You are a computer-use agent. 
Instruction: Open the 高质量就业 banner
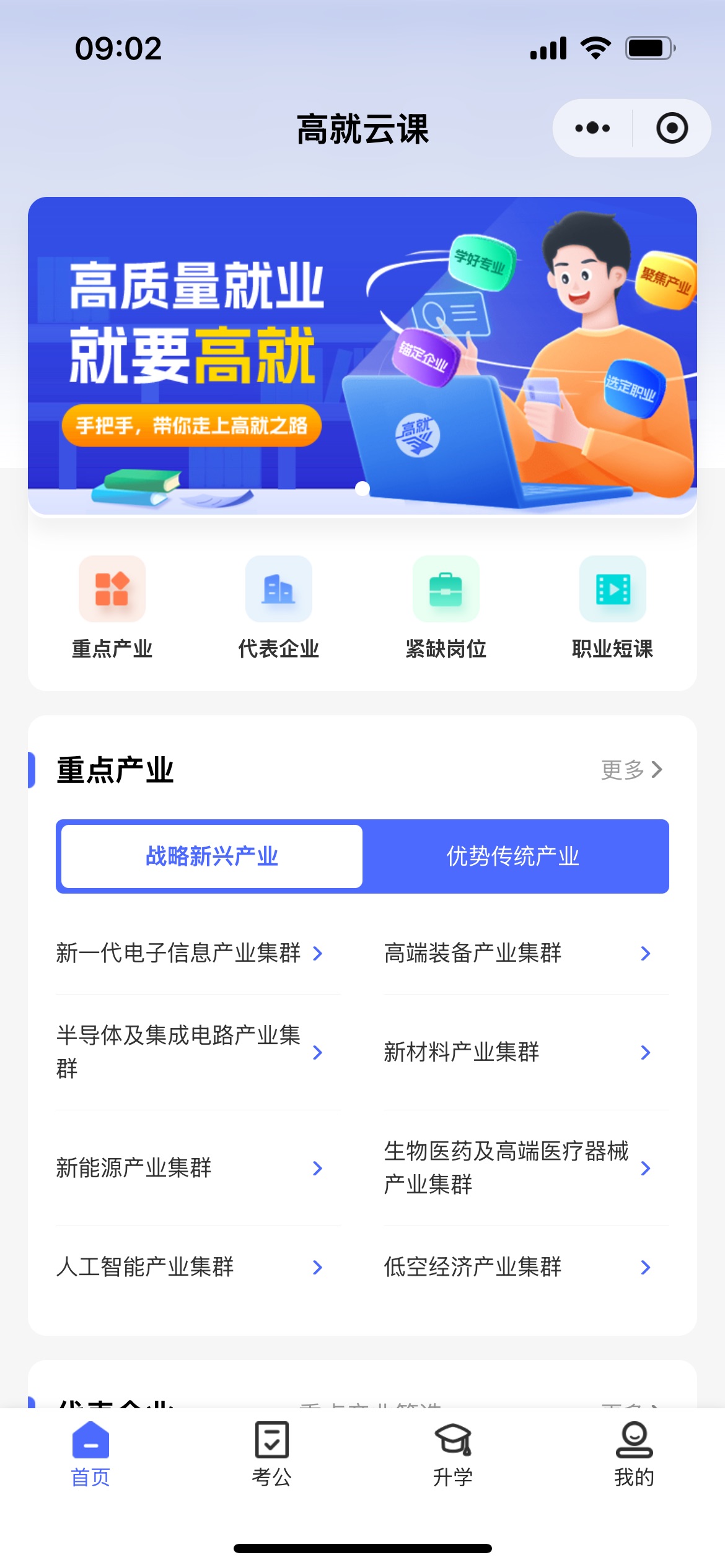point(362,355)
